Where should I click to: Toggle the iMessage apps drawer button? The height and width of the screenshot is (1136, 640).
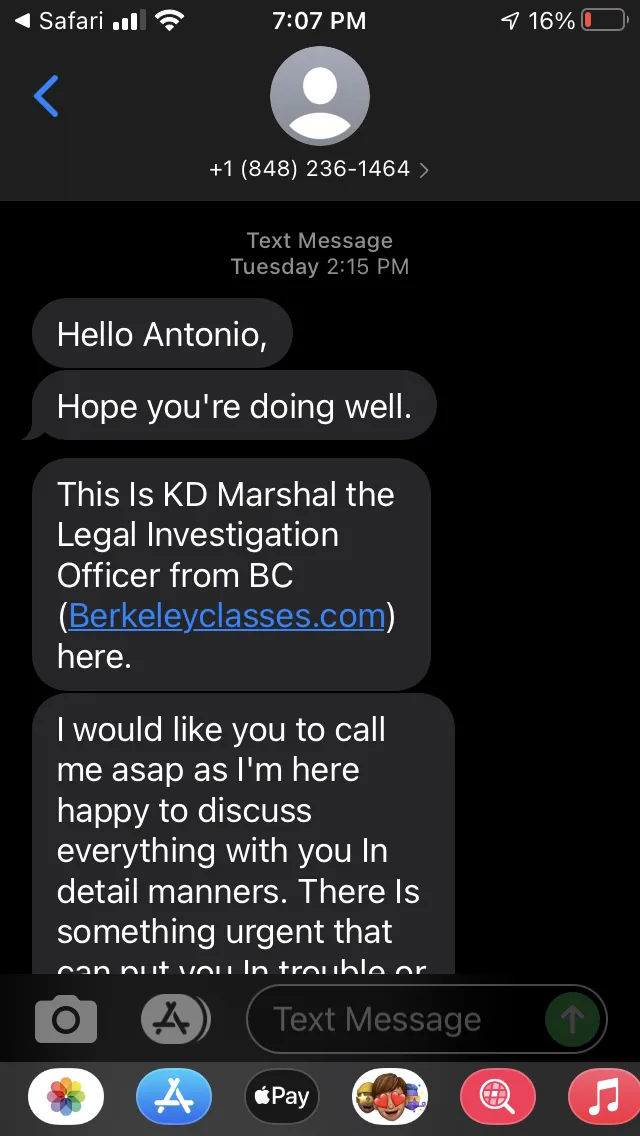(x=175, y=1019)
